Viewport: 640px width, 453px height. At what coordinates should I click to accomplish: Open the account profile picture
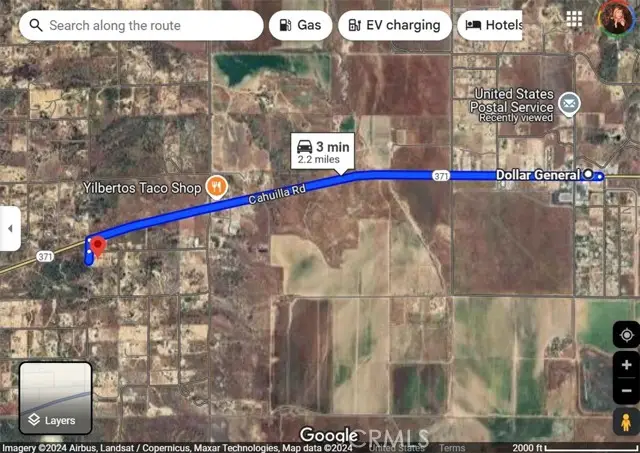pyautogui.click(x=614, y=19)
